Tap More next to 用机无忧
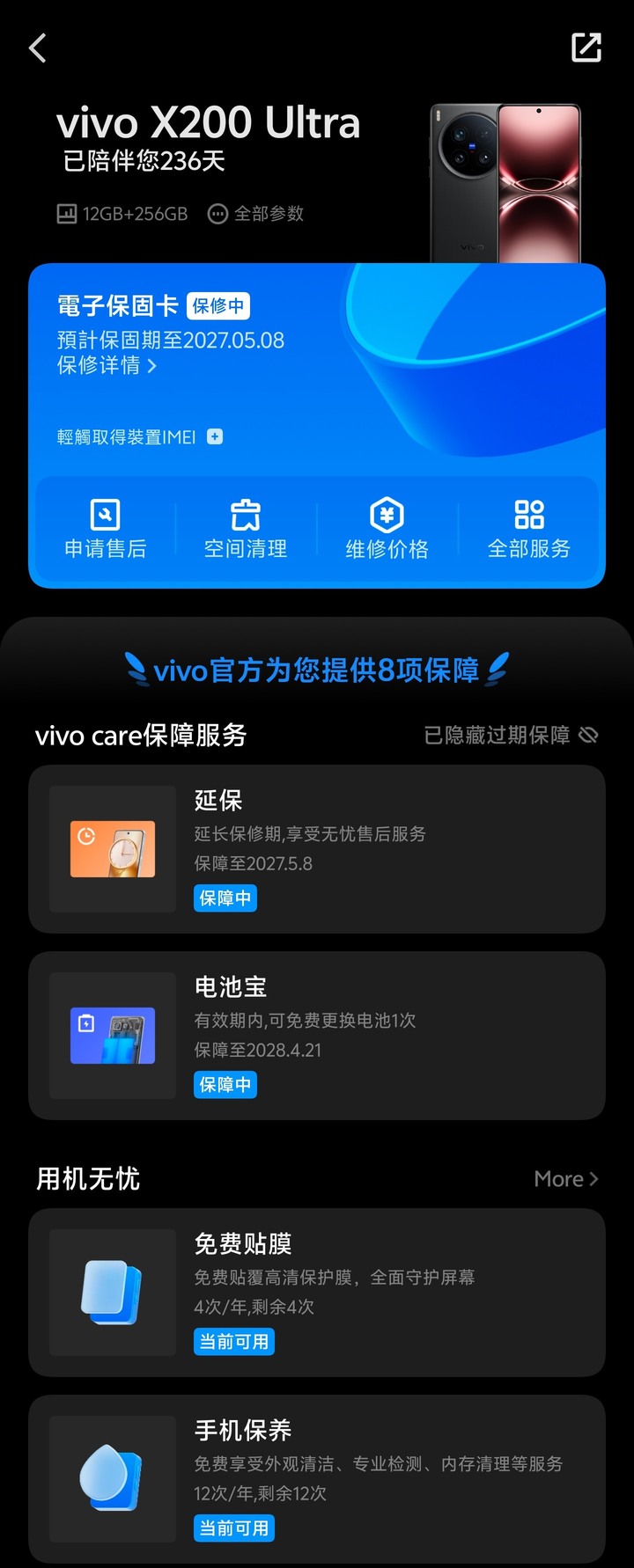The height and width of the screenshot is (1568, 634). tap(565, 1179)
